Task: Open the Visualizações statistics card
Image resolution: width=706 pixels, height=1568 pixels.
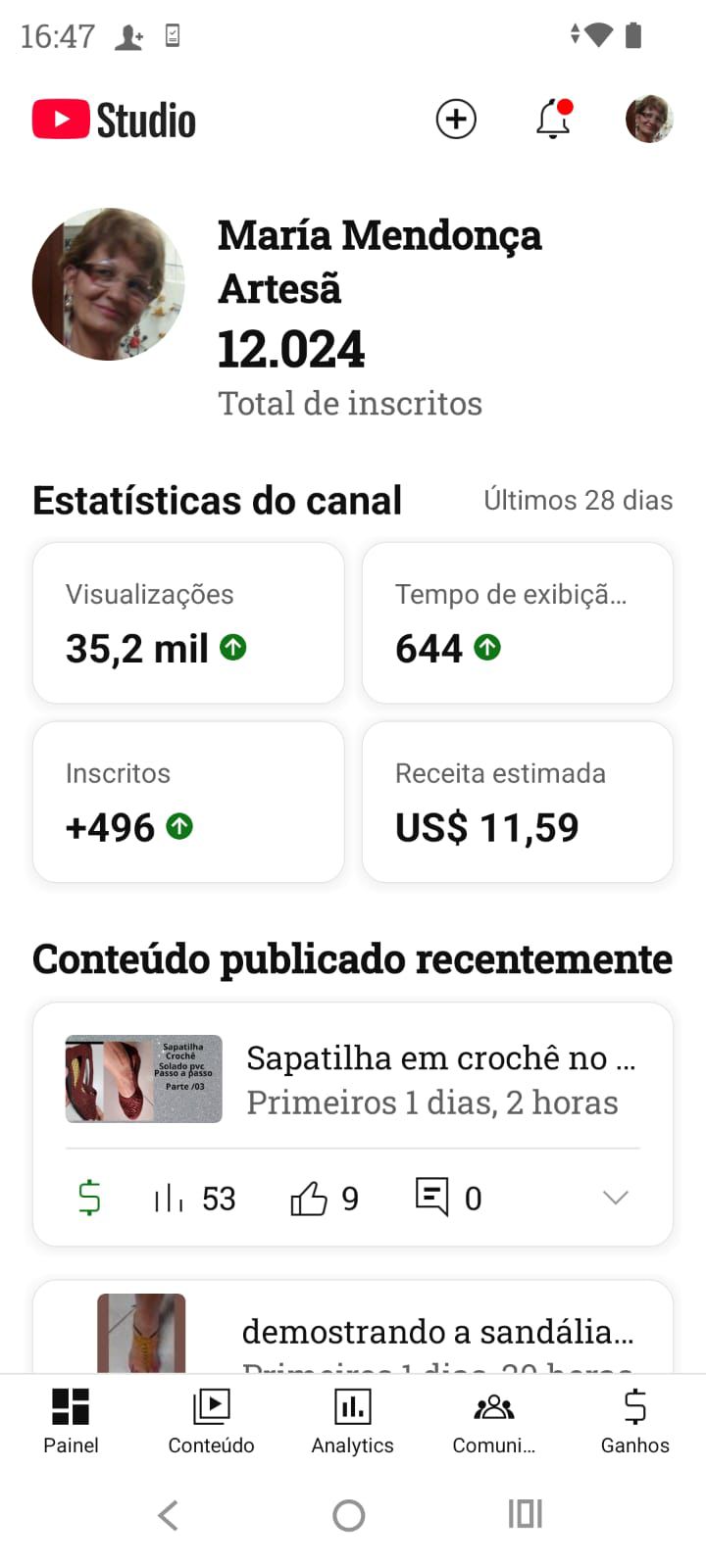Action: tap(188, 623)
